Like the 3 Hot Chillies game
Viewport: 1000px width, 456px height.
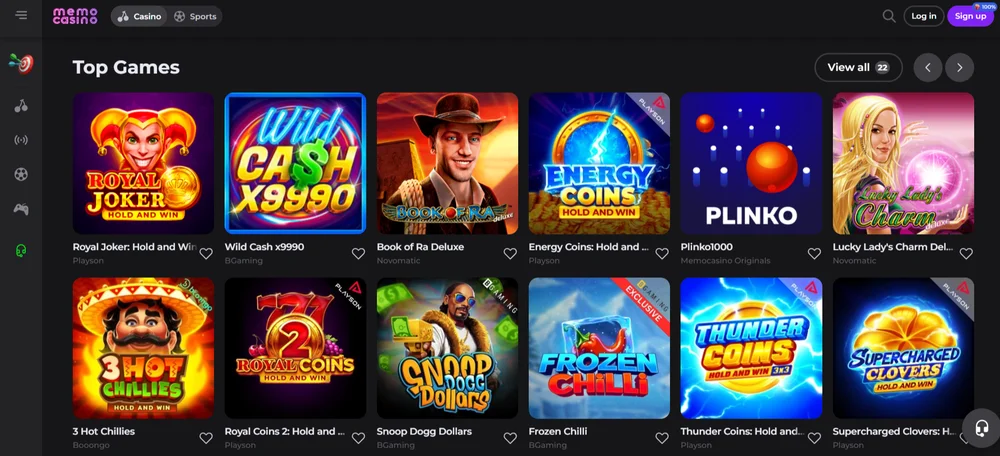click(x=206, y=438)
